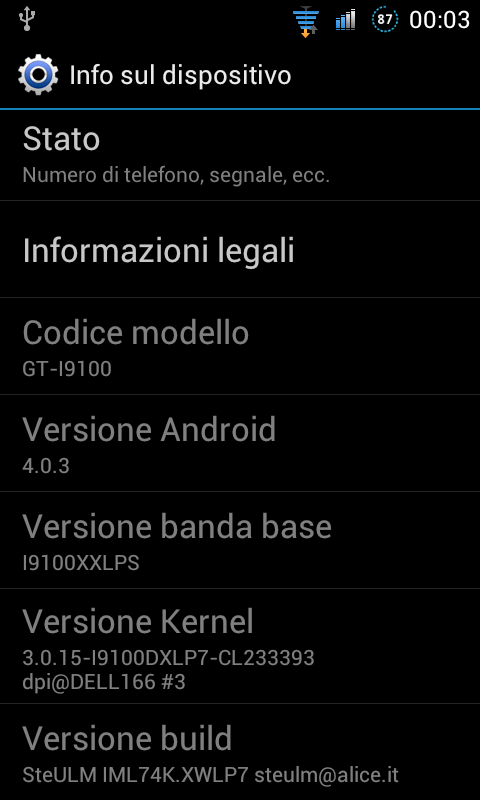
Task: Open the Stato row
Action: pos(240,155)
